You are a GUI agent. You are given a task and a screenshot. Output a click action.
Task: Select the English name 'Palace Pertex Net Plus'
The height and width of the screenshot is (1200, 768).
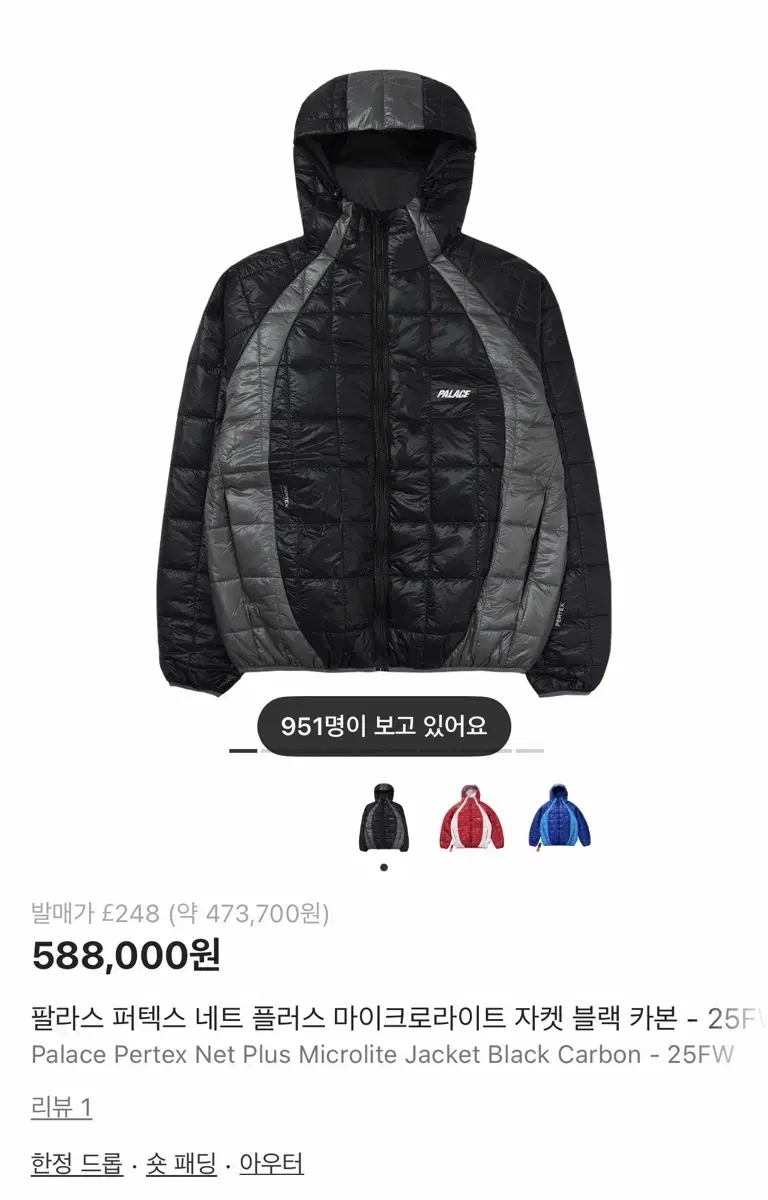coord(160,1050)
